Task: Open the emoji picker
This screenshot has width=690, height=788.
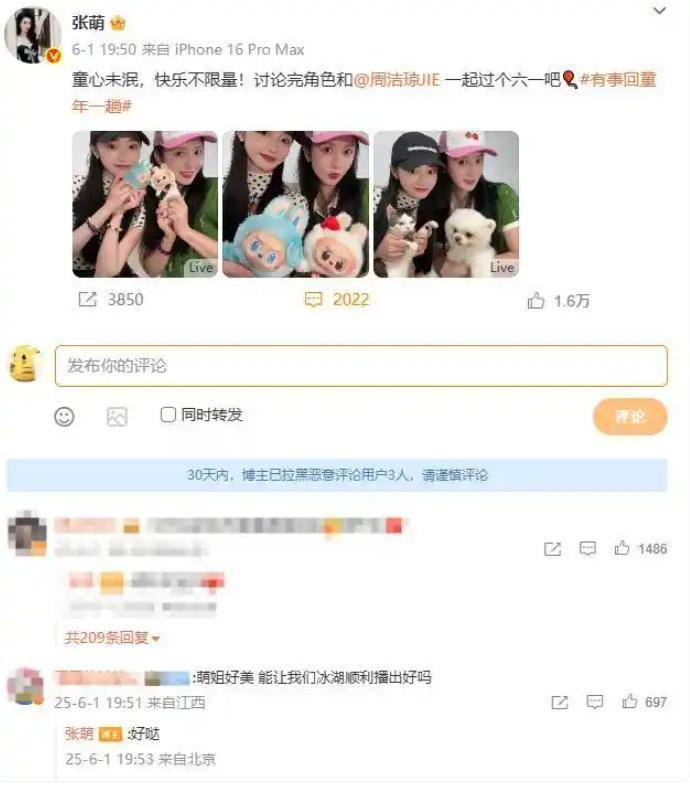Action: point(64,417)
